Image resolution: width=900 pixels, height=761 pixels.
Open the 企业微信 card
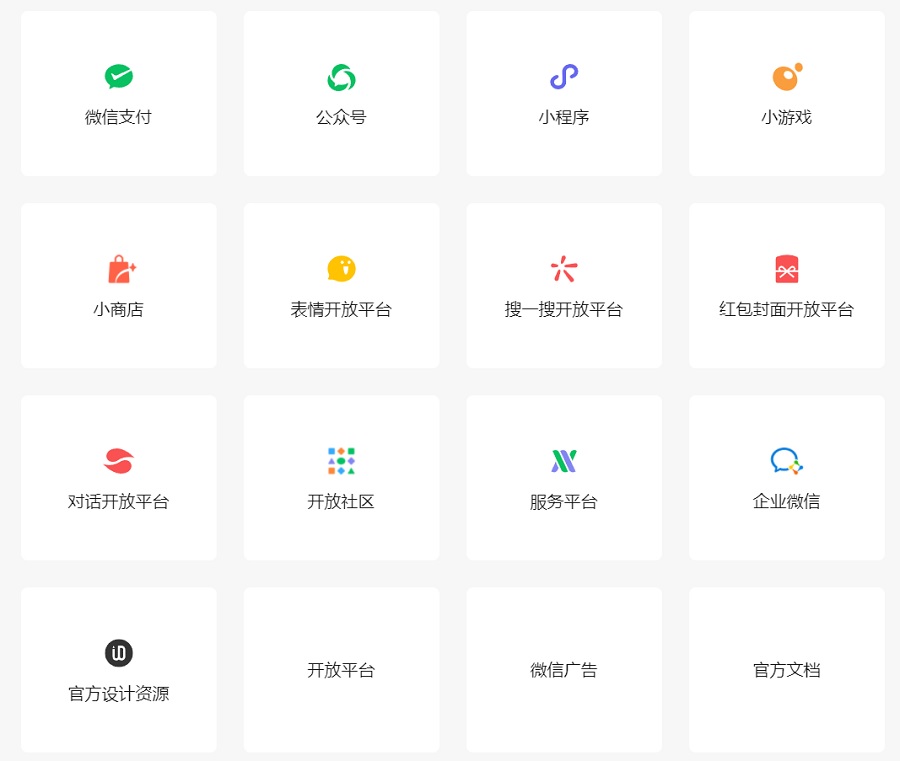(x=786, y=479)
